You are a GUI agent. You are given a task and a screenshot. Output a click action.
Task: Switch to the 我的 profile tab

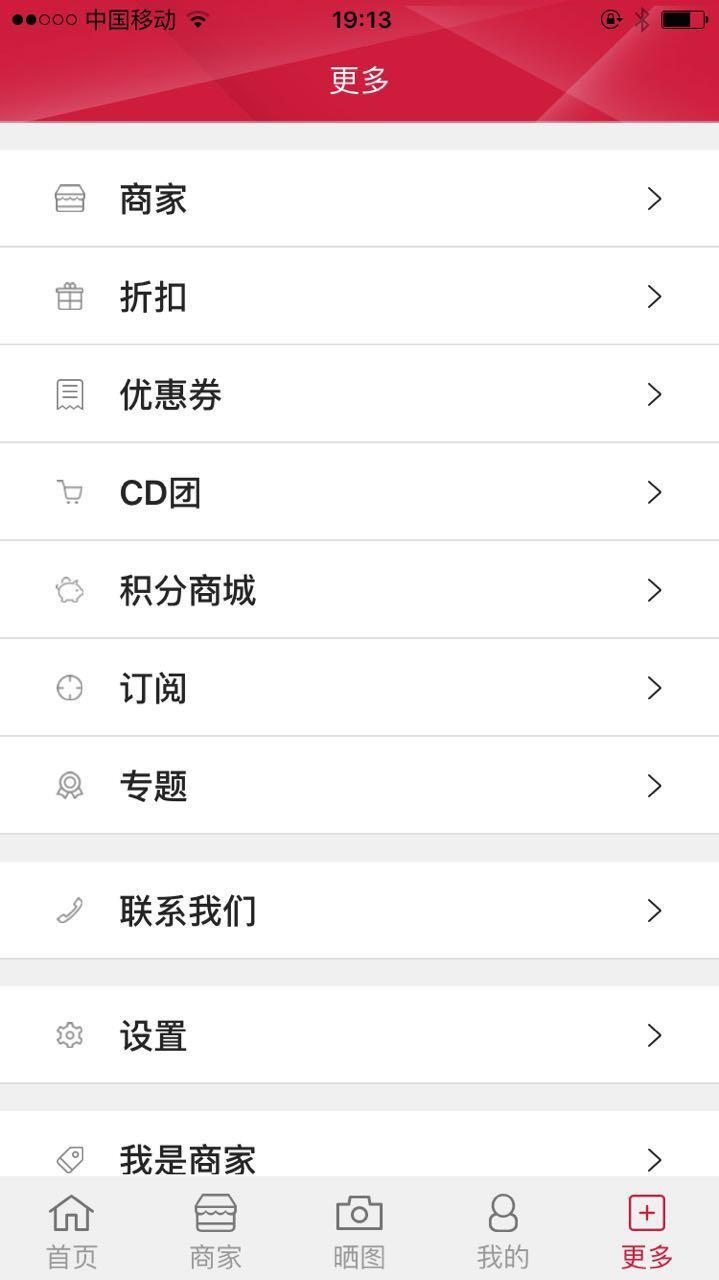point(503,1230)
